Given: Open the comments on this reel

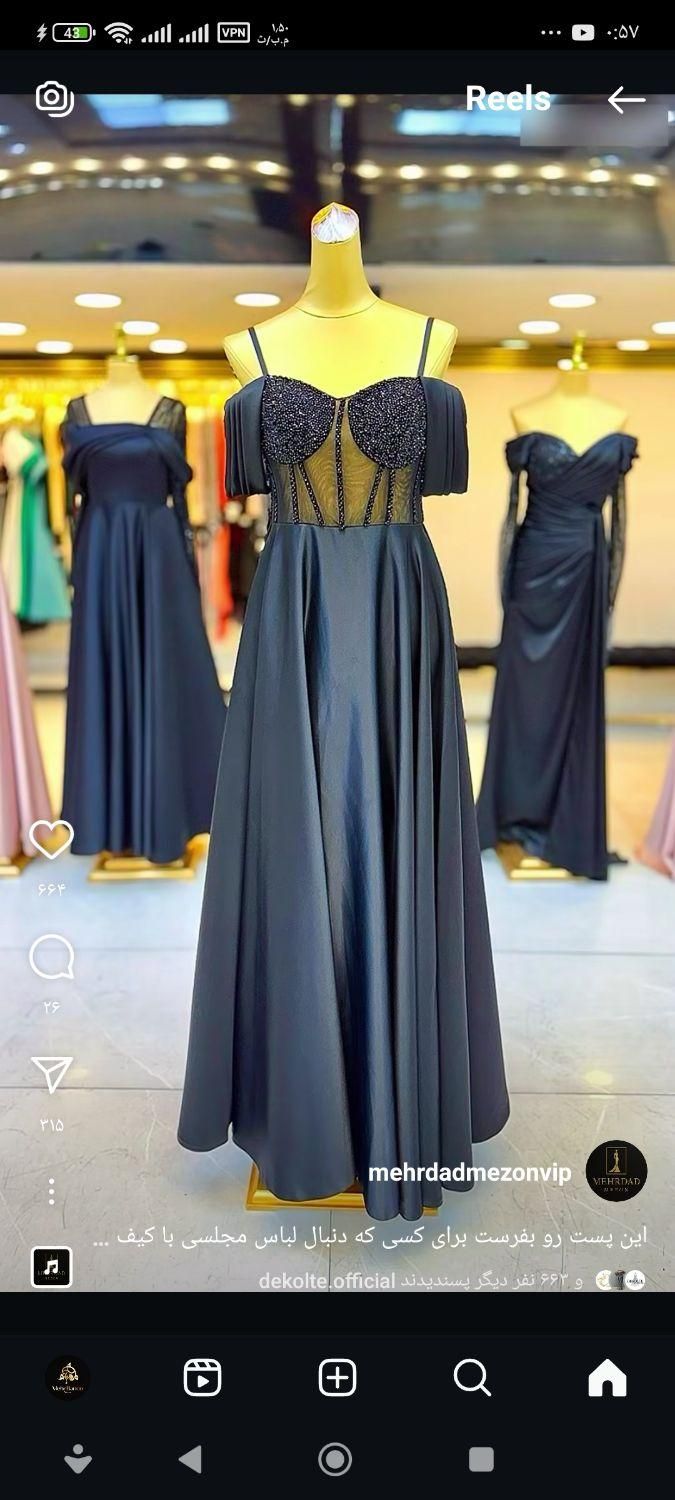Looking at the screenshot, I should point(51,958).
